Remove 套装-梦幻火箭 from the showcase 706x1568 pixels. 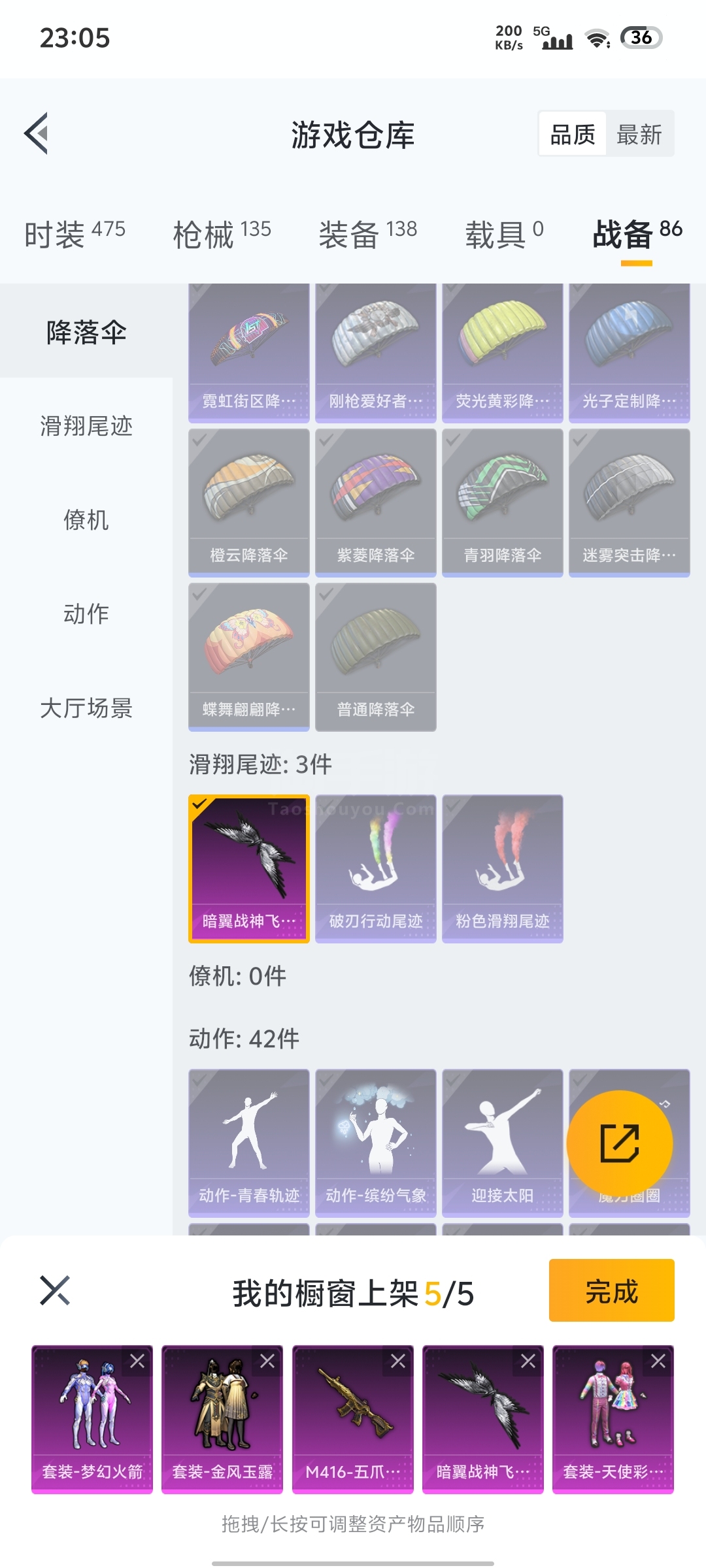click(137, 1362)
